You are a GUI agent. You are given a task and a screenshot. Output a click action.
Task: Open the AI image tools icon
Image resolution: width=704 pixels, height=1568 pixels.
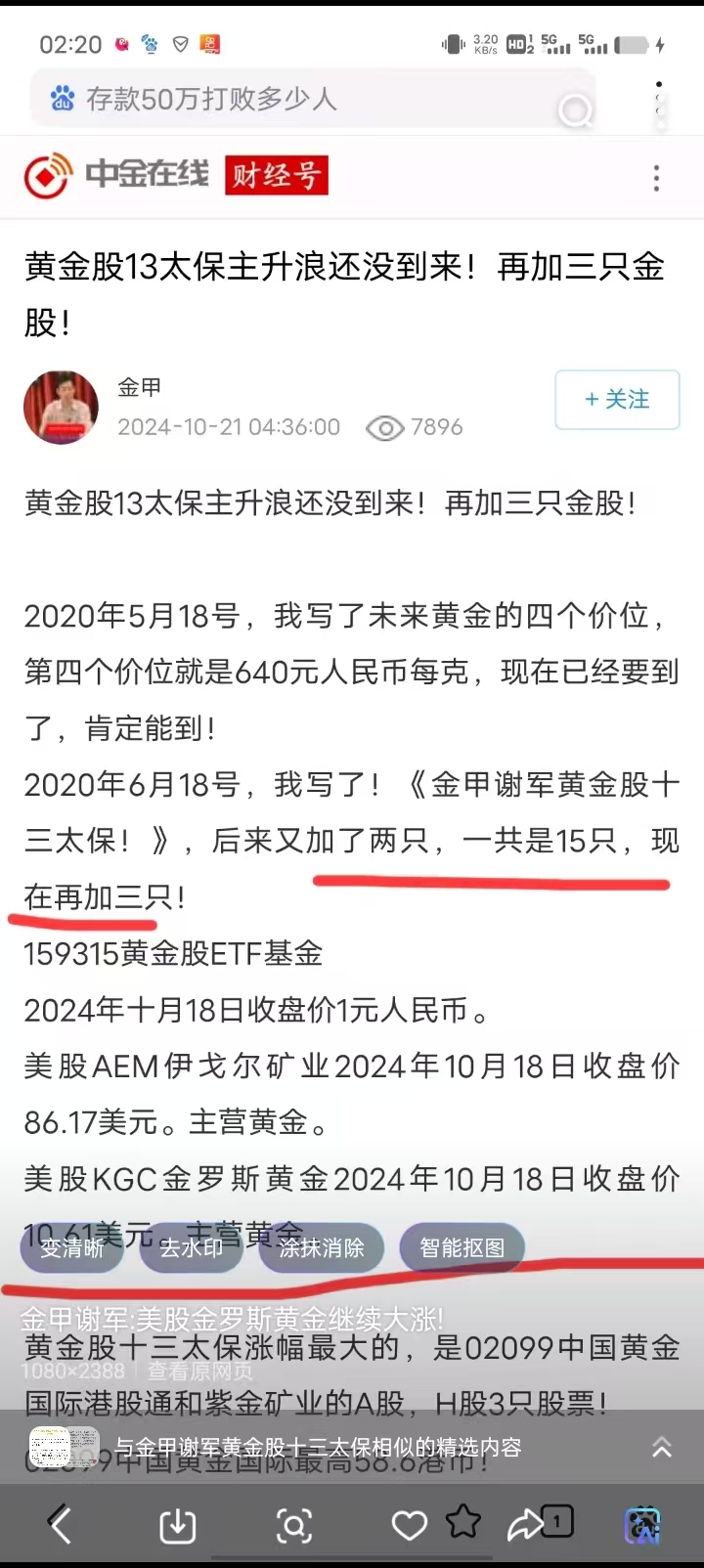(x=642, y=1525)
